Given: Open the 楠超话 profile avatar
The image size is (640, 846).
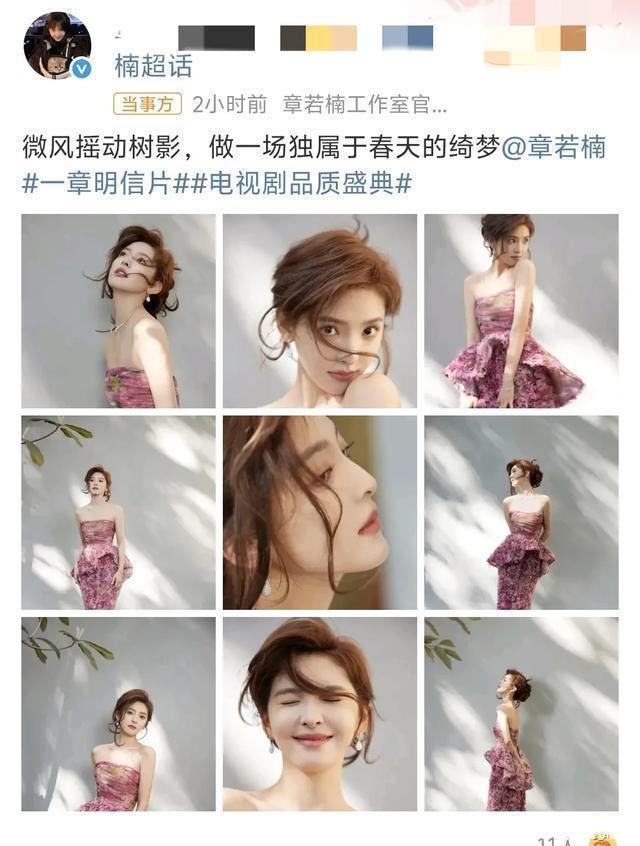Looking at the screenshot, I should tap(57, 45).
